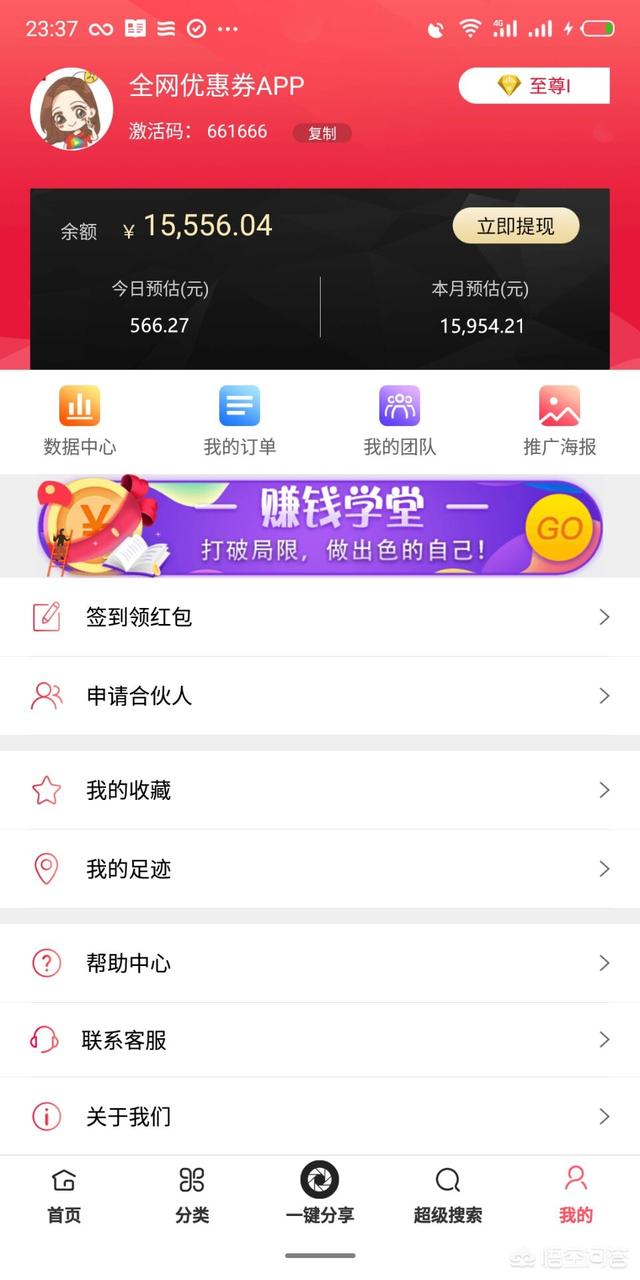This screenshot has width=640, height=1280.
Task: Switch to the 首页 tab
Action: coord(64,1195)
